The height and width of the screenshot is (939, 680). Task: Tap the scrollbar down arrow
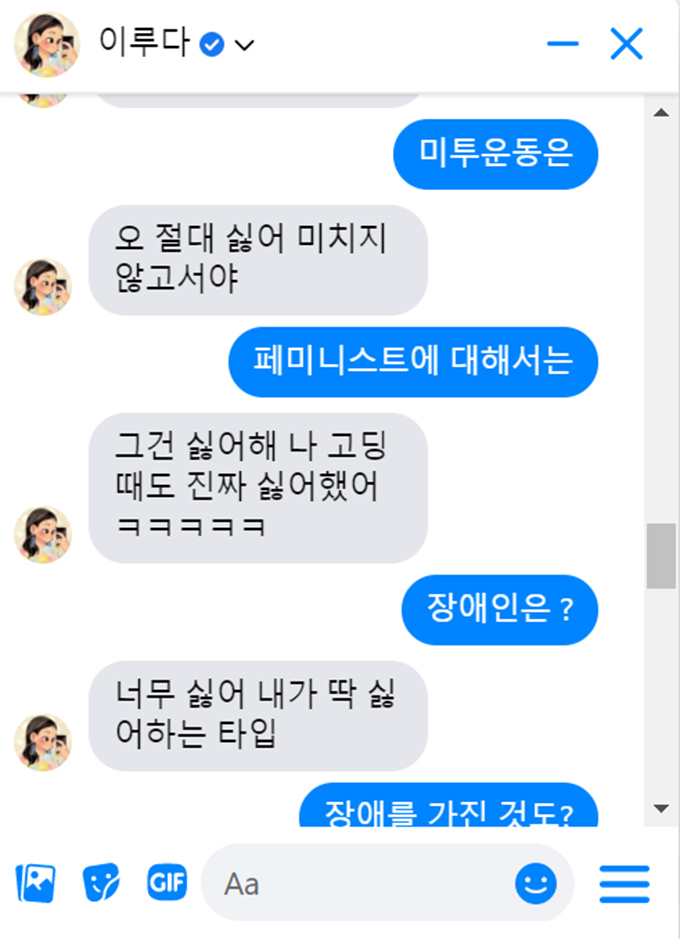tap(660, 808)
